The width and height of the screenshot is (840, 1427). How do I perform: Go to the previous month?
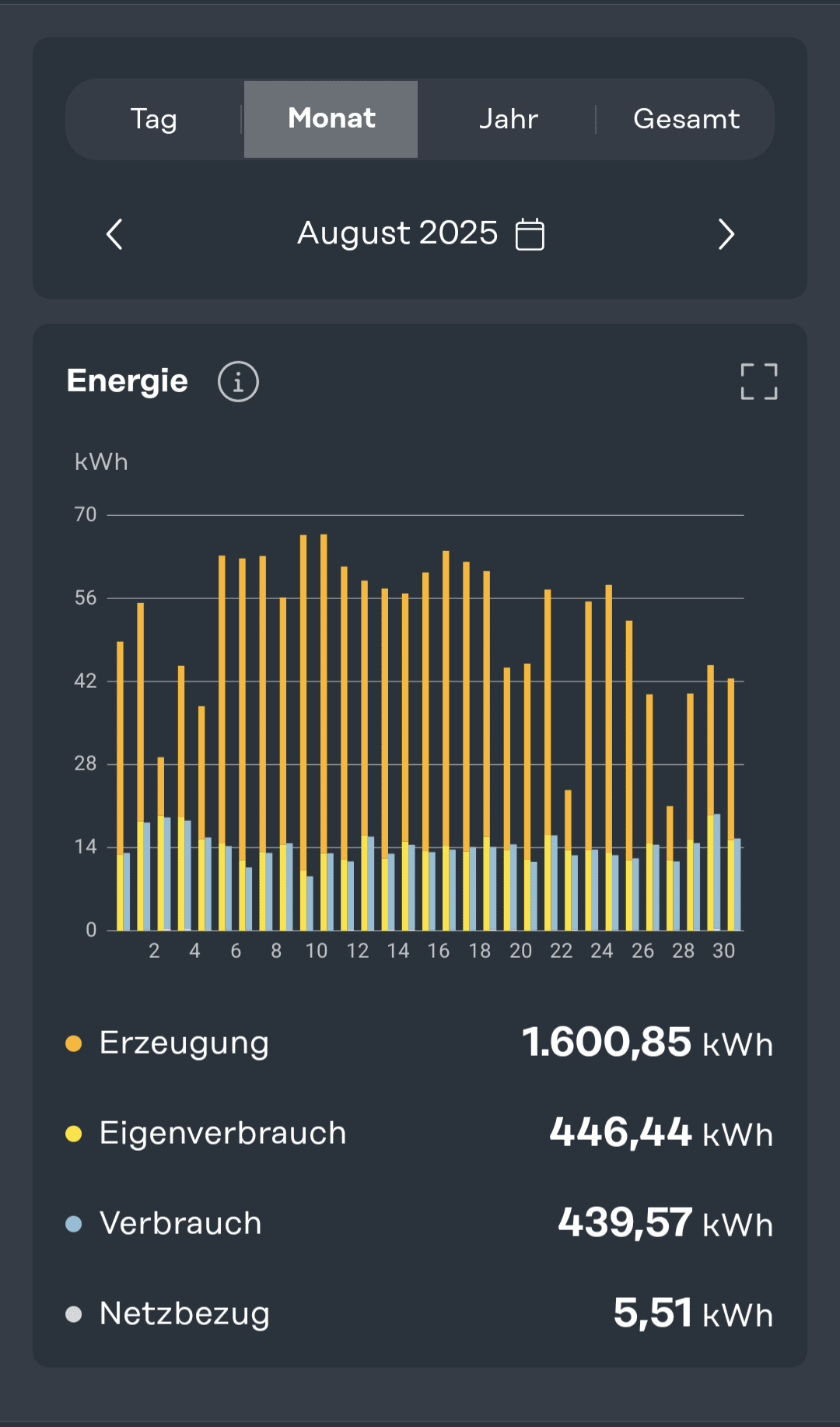tap(114, 234)
